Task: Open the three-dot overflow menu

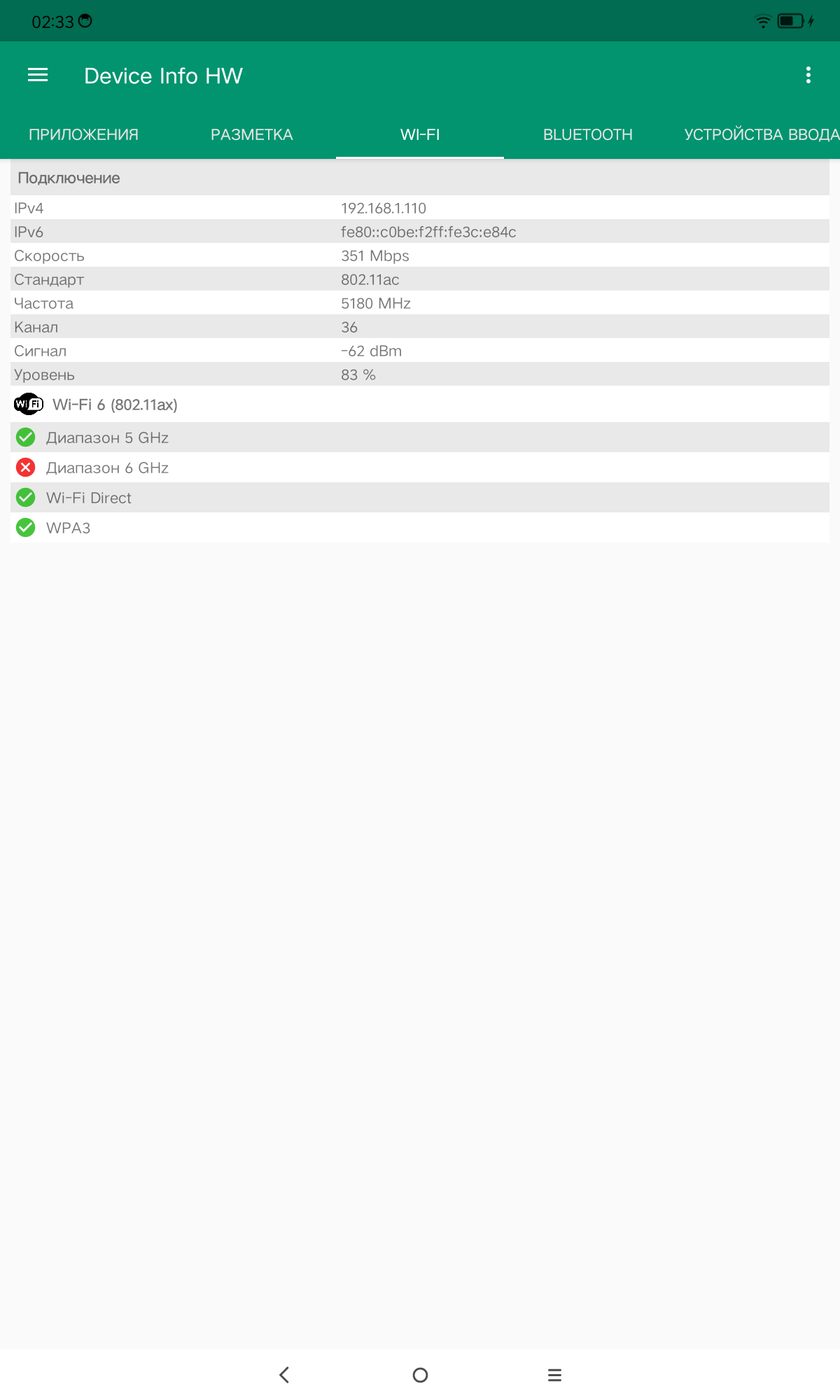Action: tap(808, 75)
